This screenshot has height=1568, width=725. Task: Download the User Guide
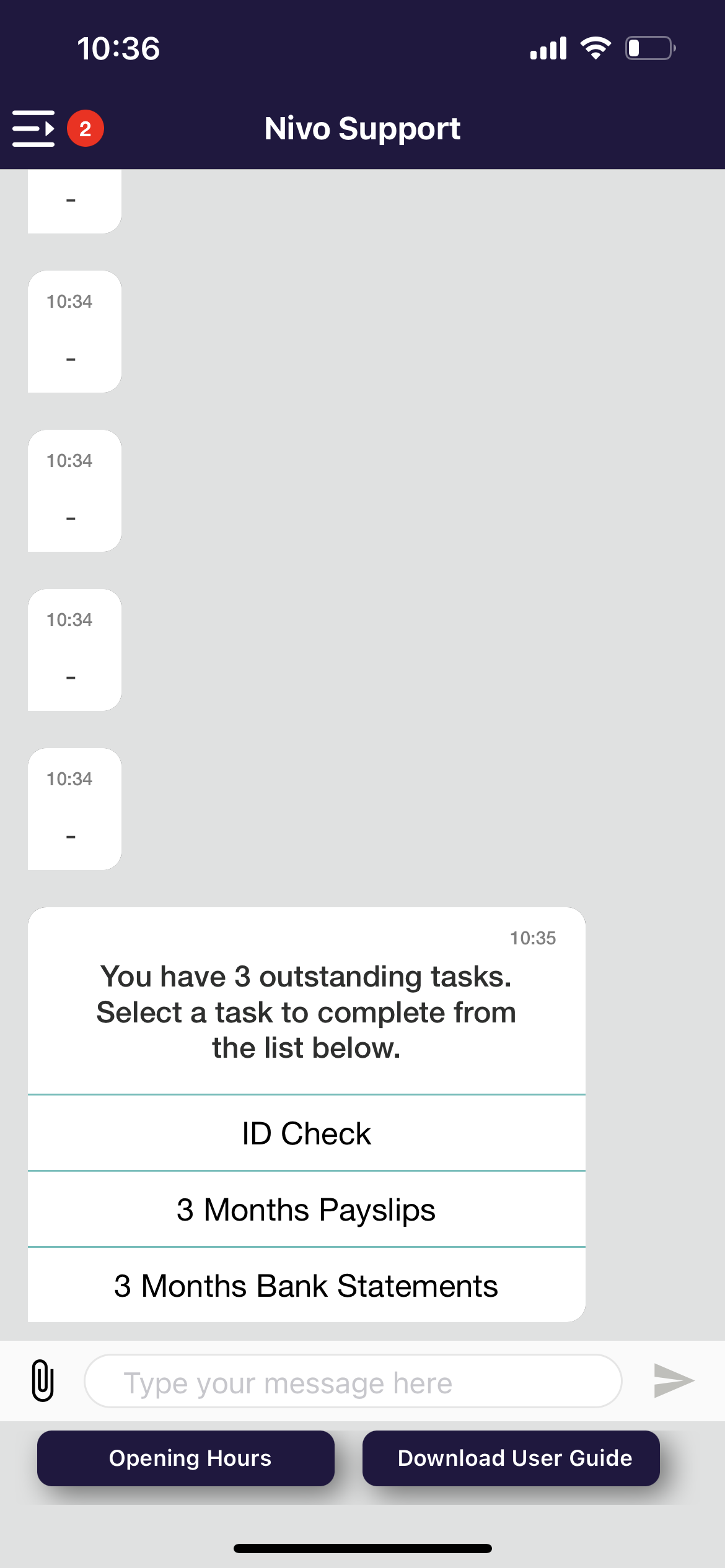tap(511, 1458)
